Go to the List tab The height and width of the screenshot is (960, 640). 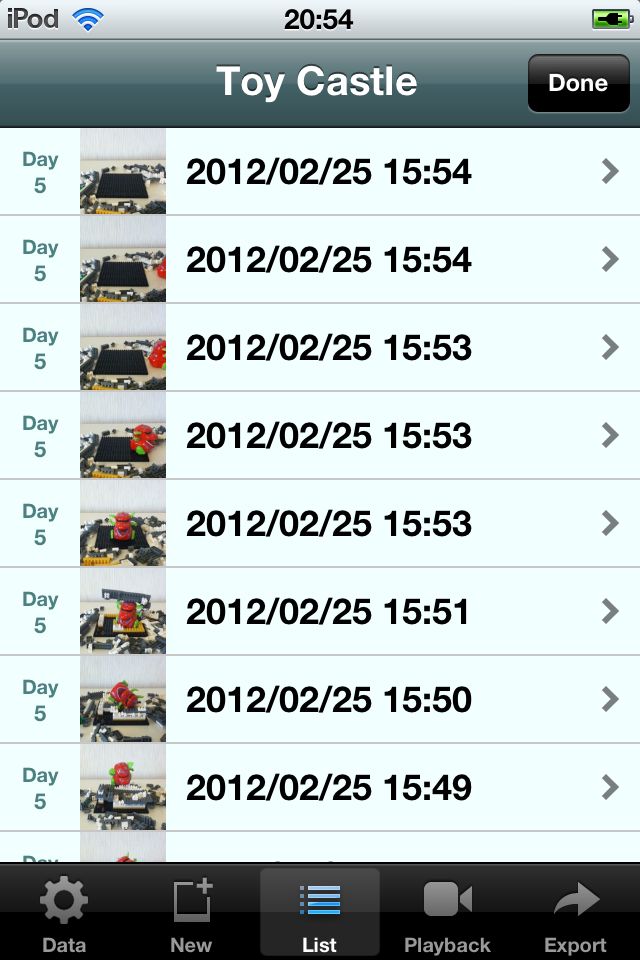pyautogui.click(x=320, y=914)
